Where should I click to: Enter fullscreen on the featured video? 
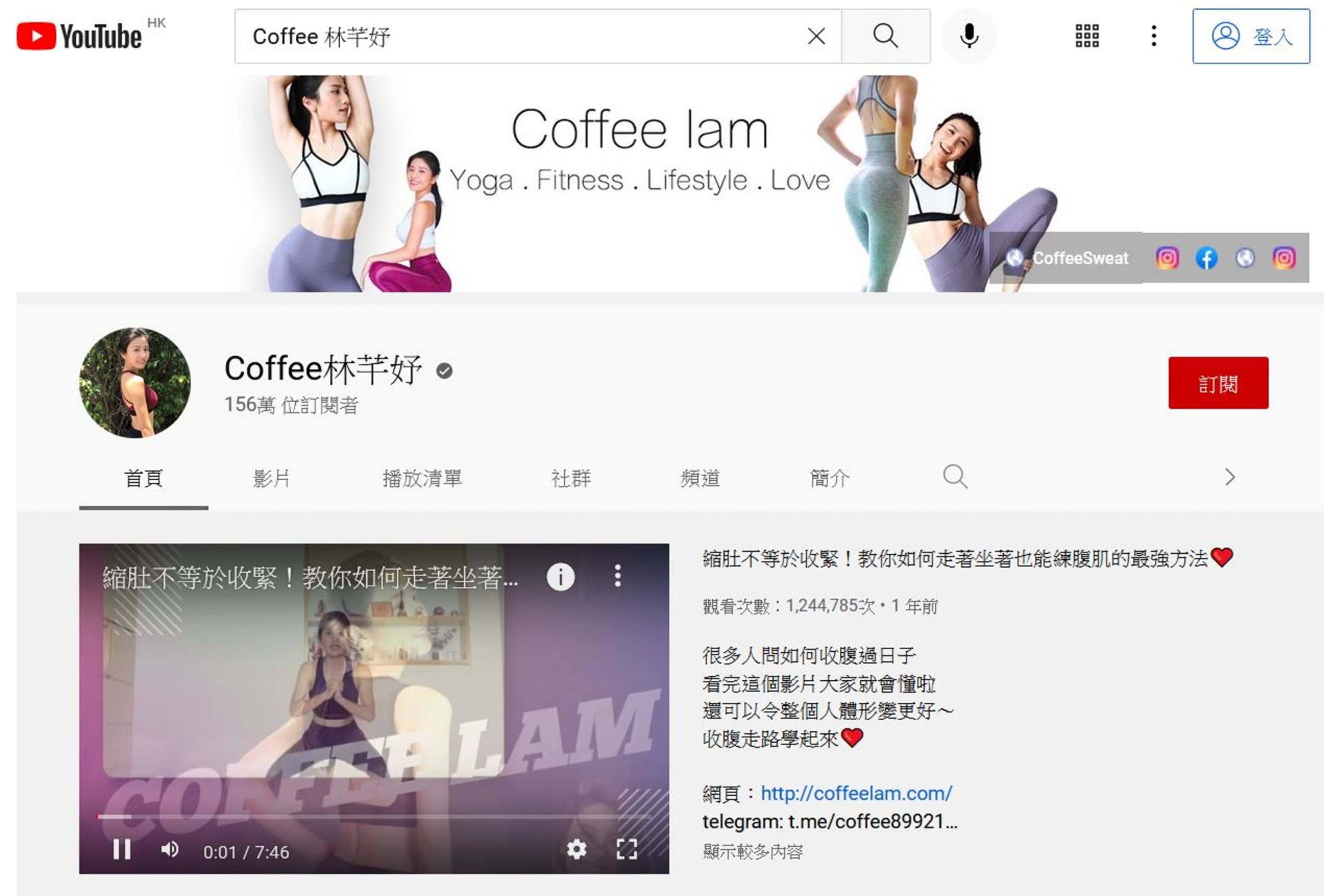coord(627,849)
